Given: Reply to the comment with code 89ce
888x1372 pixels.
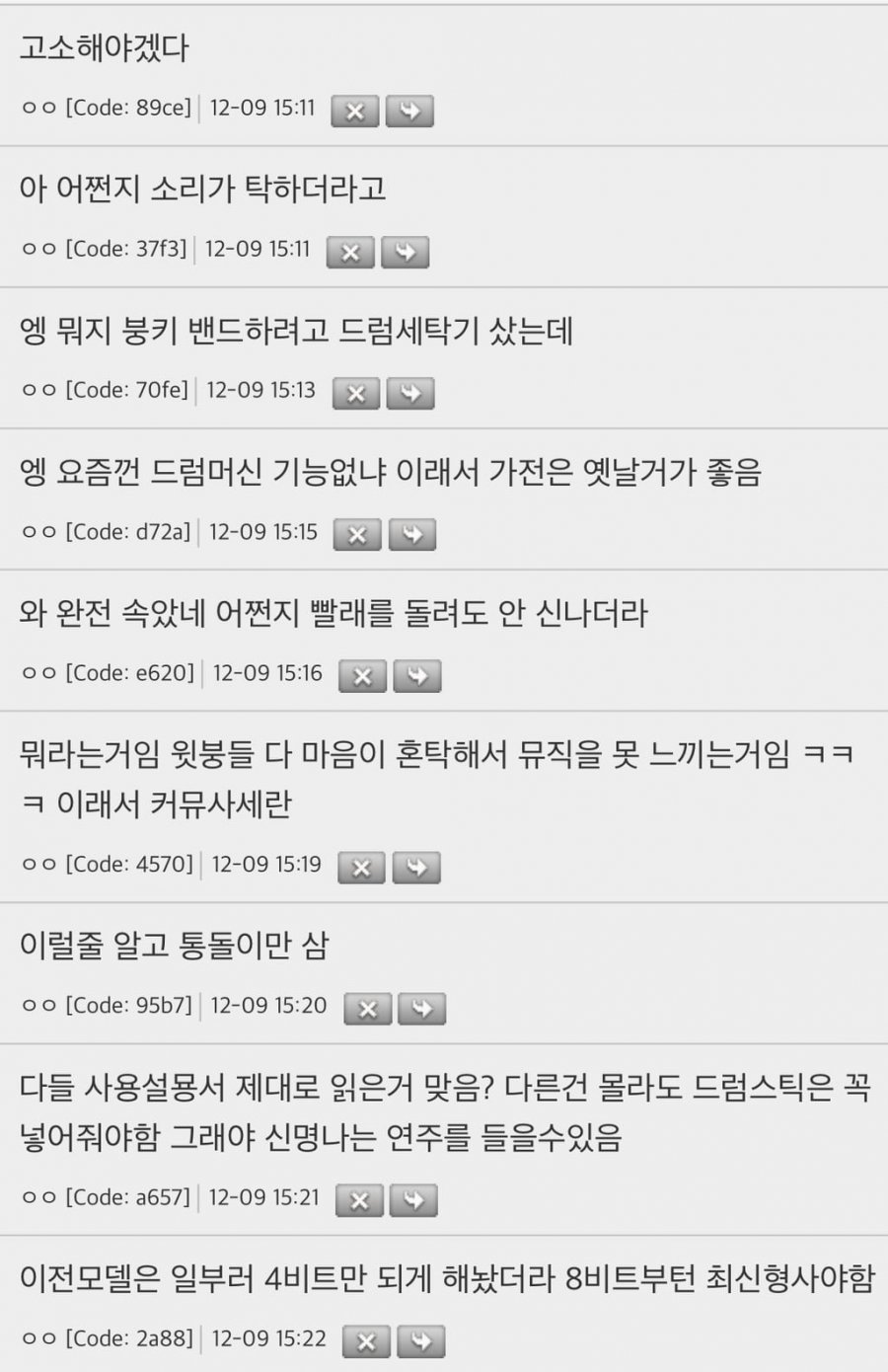Looking at the screenshot, I should tap(409, 112).
